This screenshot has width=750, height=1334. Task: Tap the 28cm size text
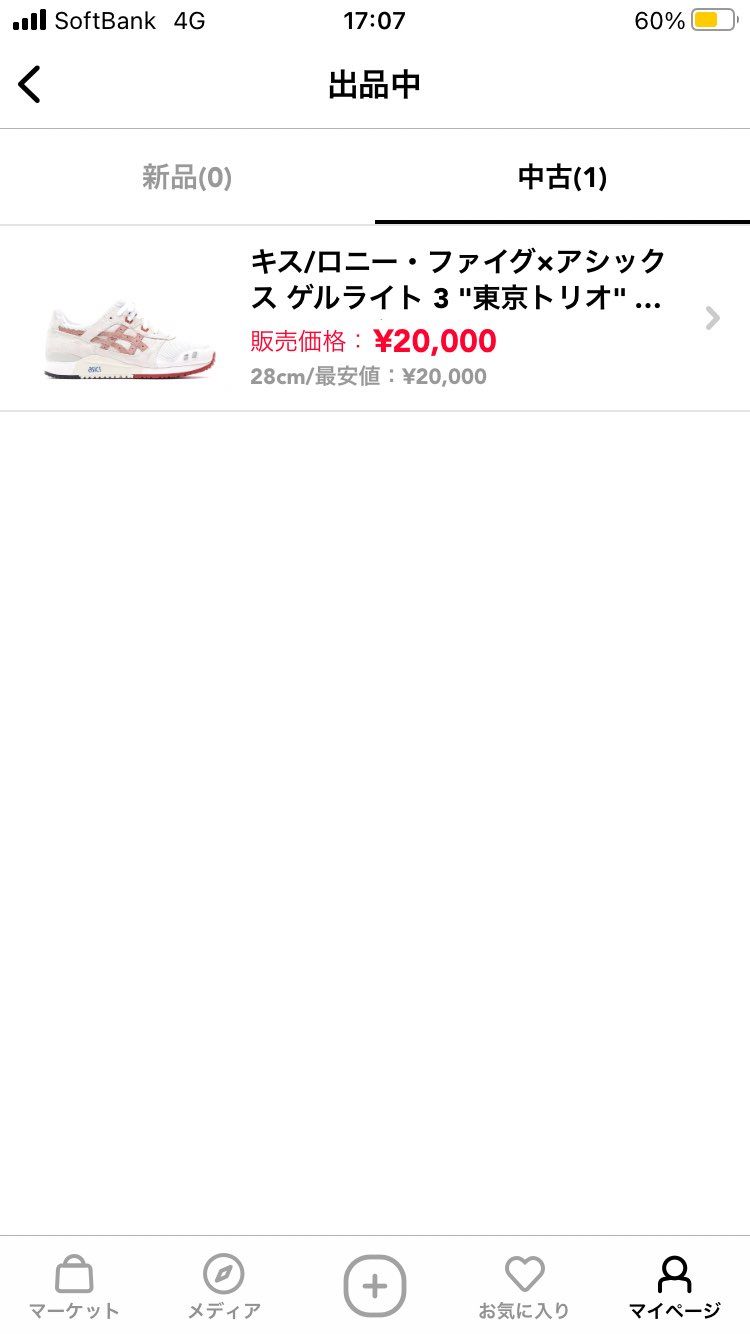(x=278, y=376)
